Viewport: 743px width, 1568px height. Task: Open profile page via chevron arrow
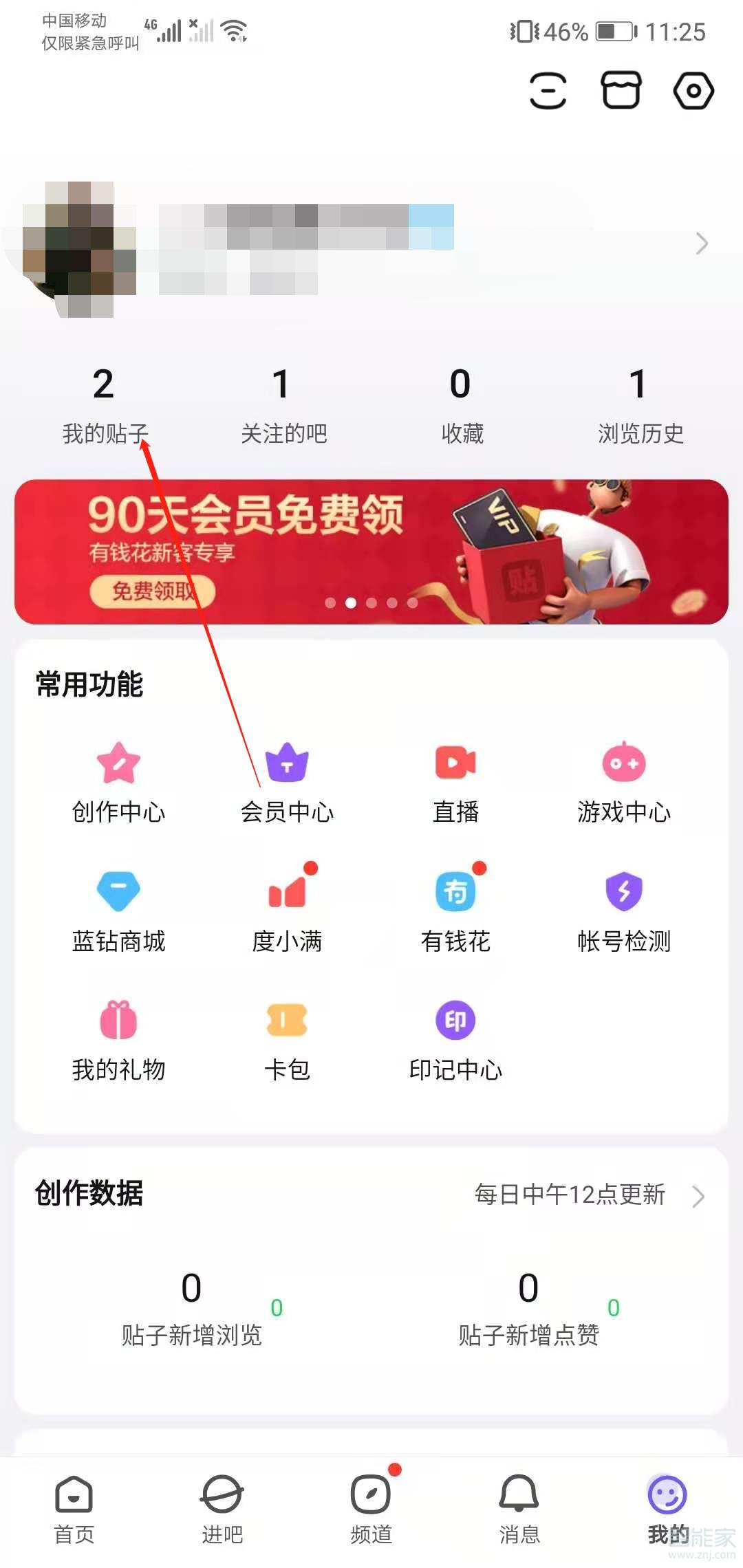pos(701,243)
